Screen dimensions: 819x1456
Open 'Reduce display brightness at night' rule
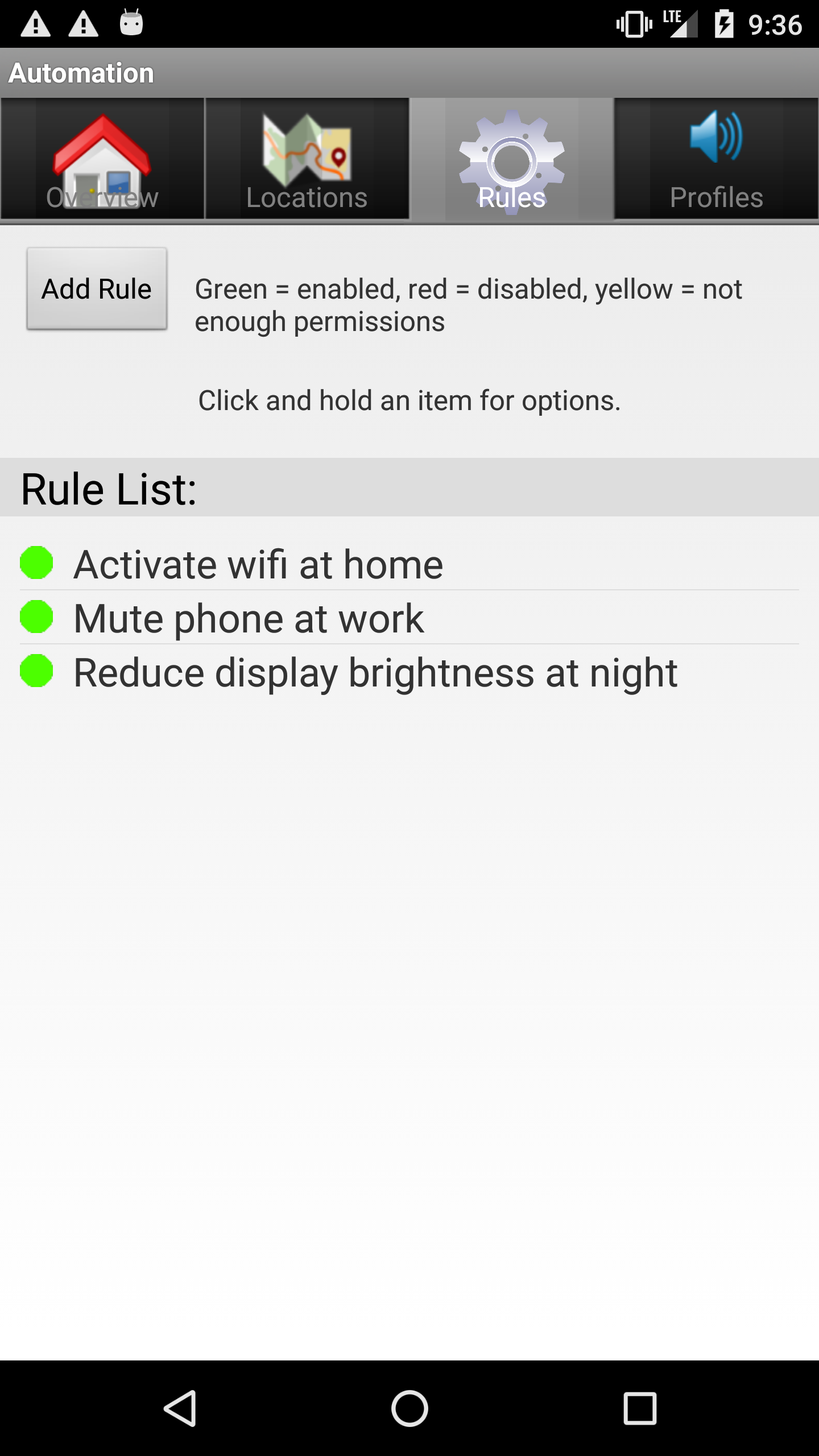[x=375, y=672]
